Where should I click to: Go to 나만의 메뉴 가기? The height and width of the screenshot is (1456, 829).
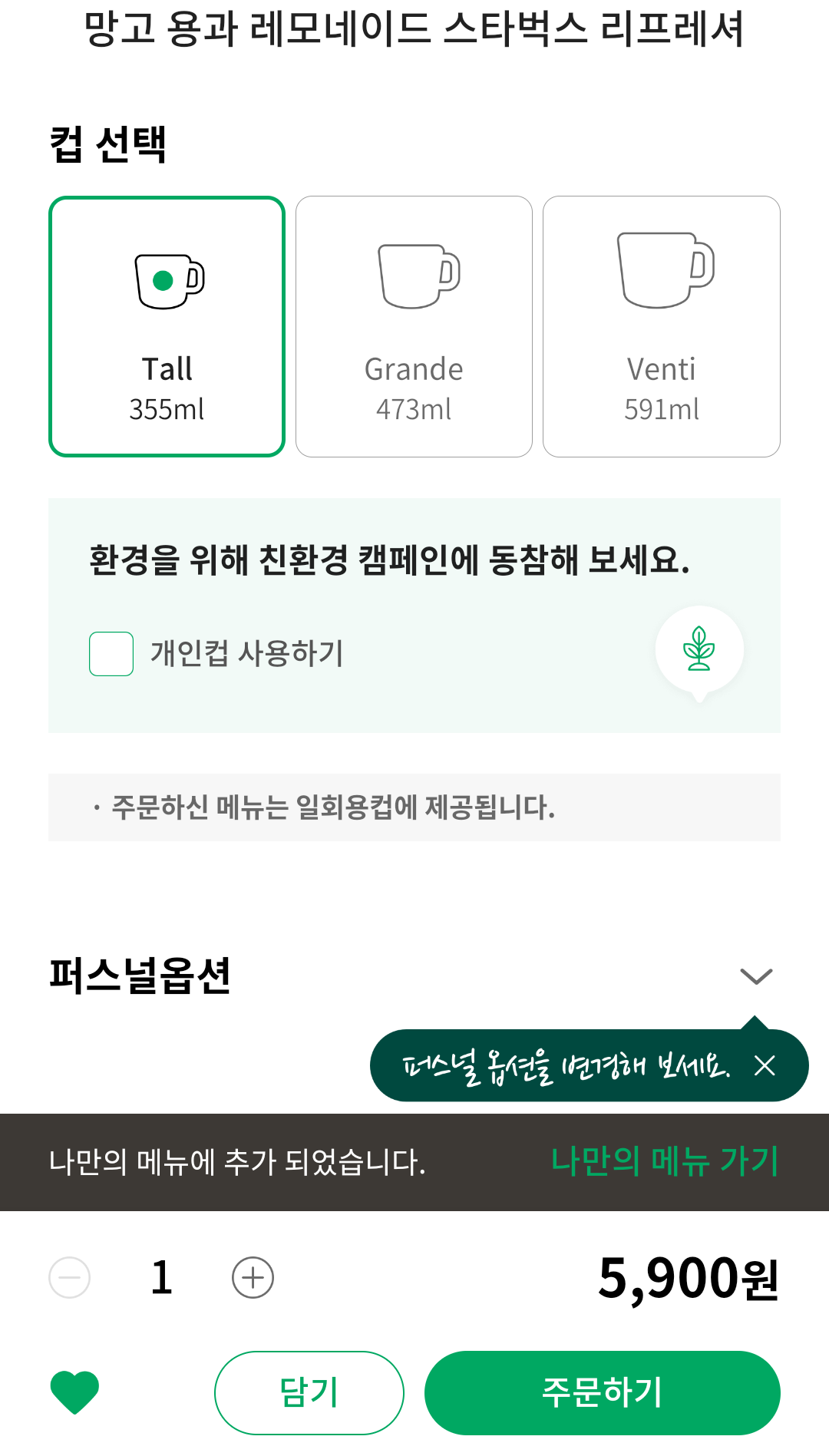pos(665,1161)
